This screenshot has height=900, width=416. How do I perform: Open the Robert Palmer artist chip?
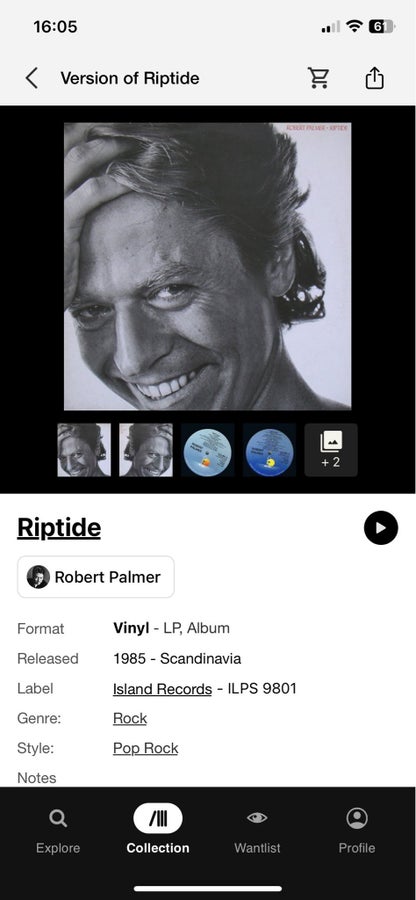[96, 577]
